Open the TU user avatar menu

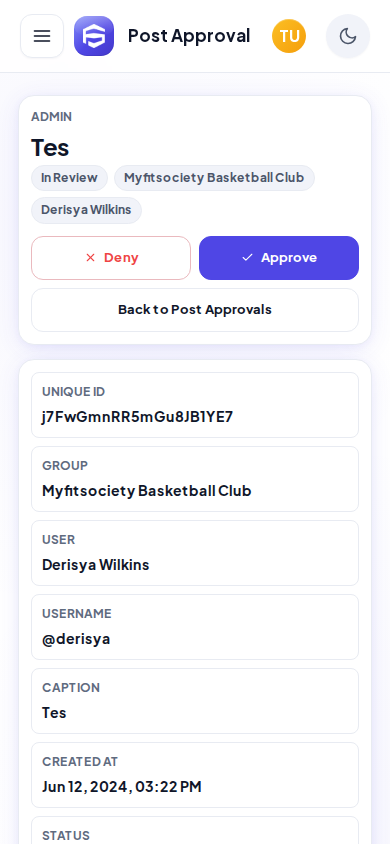pyautogui.click(x=289, y=36)
